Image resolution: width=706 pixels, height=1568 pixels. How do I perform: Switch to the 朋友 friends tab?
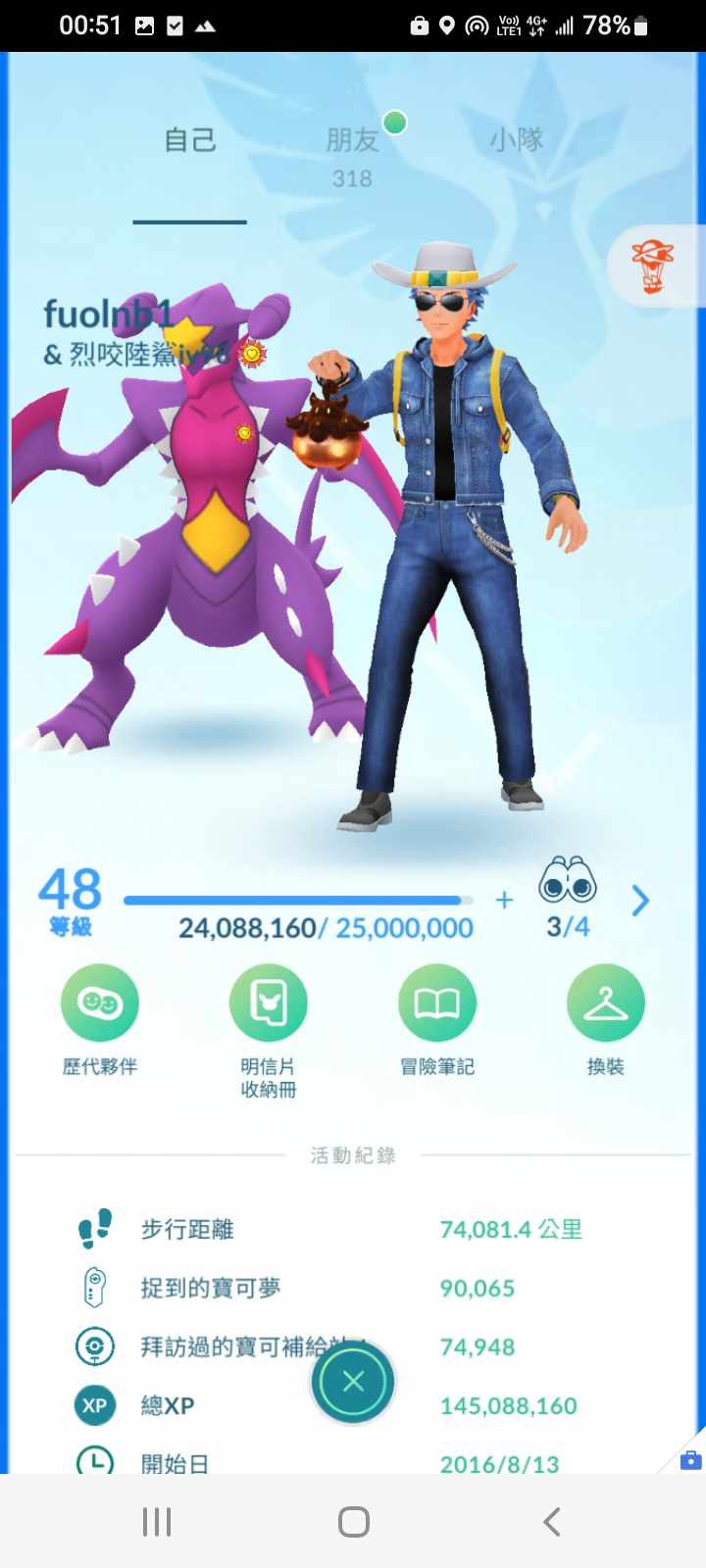(352, 141)
